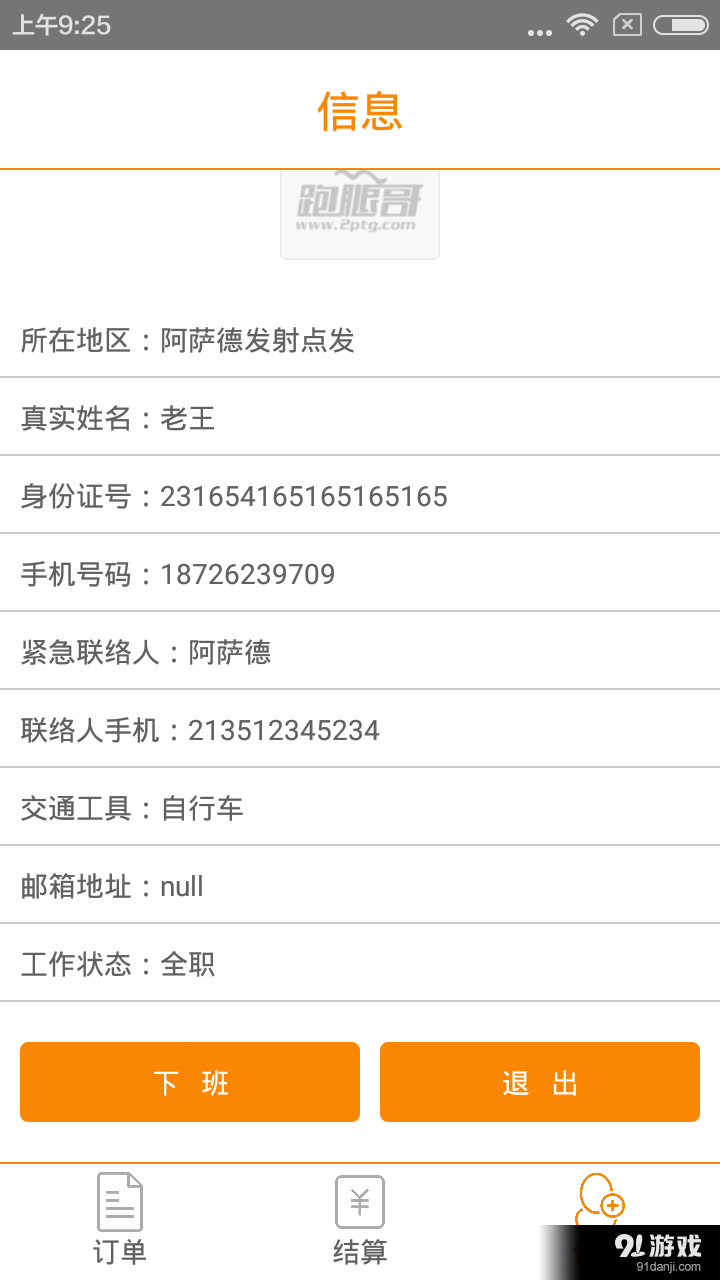This screenshot has height=1280, width=720.
Task: Select the 交通工具 row showing 自行车
Action: click(360, 808)
